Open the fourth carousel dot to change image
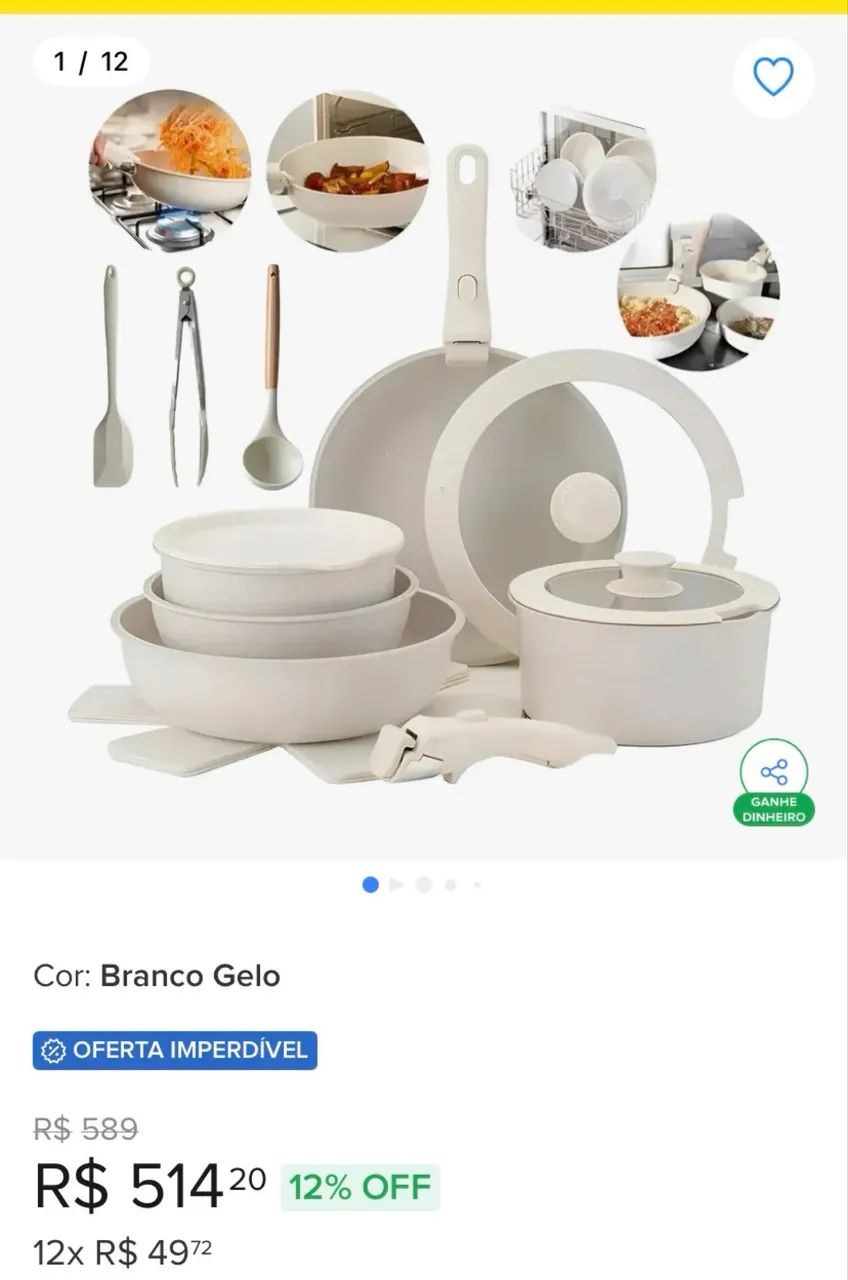The height and width of the screenshot is (1280, 848). [x=450, y=885]
